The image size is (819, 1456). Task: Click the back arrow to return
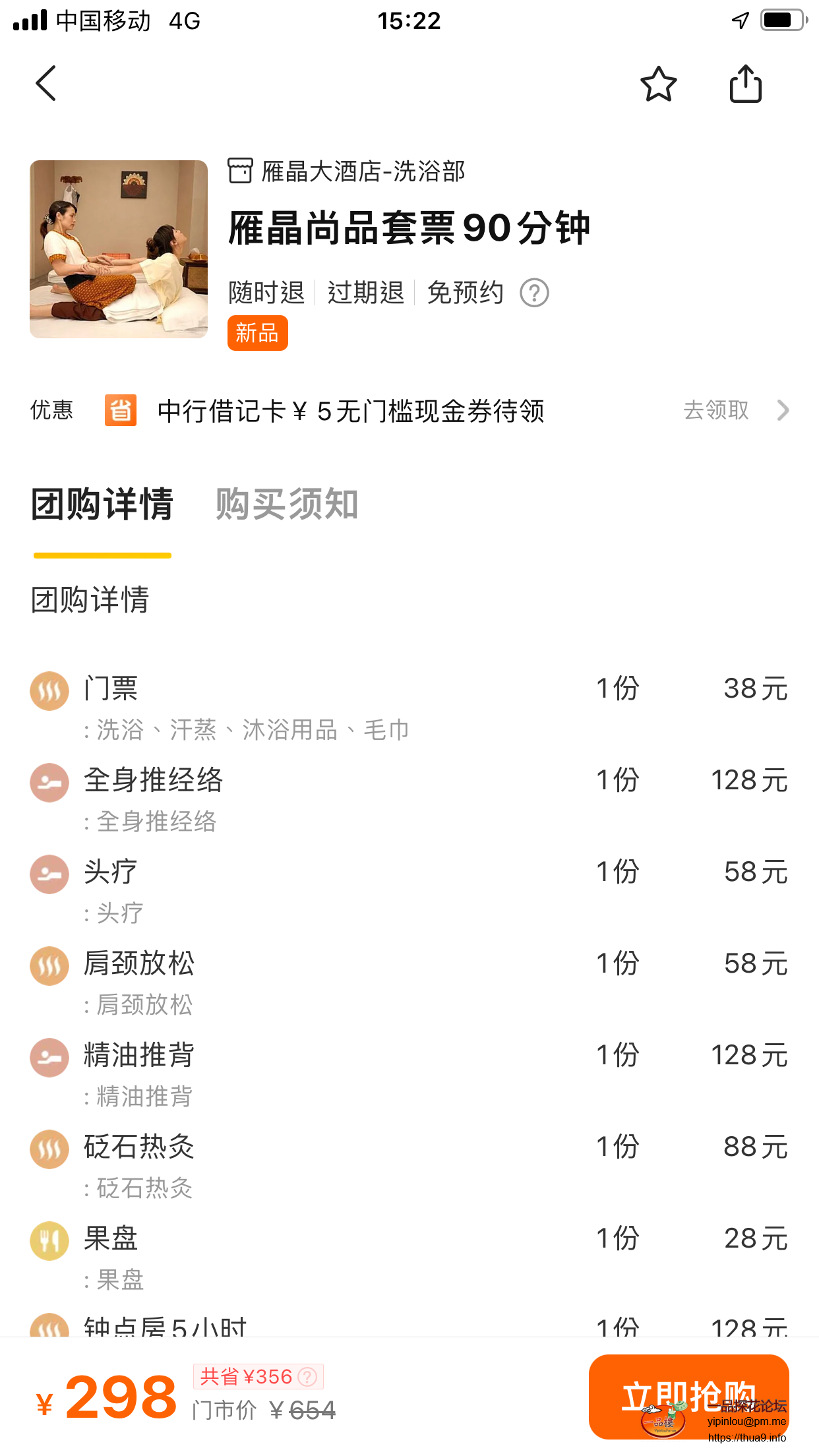pos(45,84)
